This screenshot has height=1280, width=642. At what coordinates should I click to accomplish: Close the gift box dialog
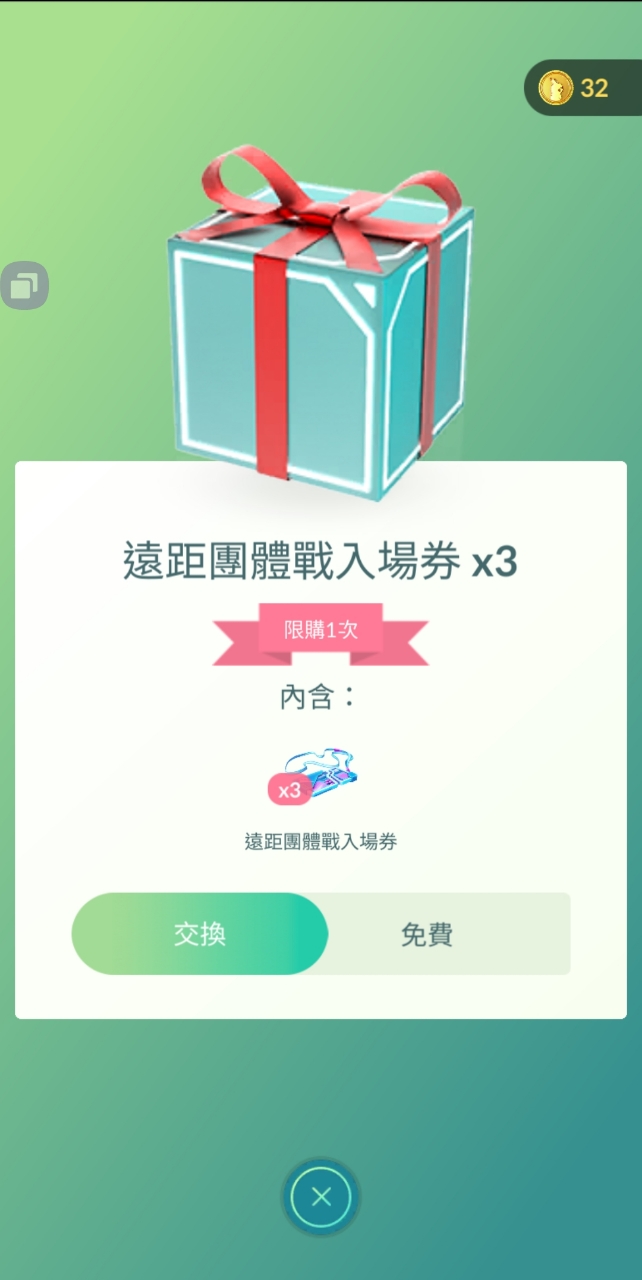[x=320, y=1196]
